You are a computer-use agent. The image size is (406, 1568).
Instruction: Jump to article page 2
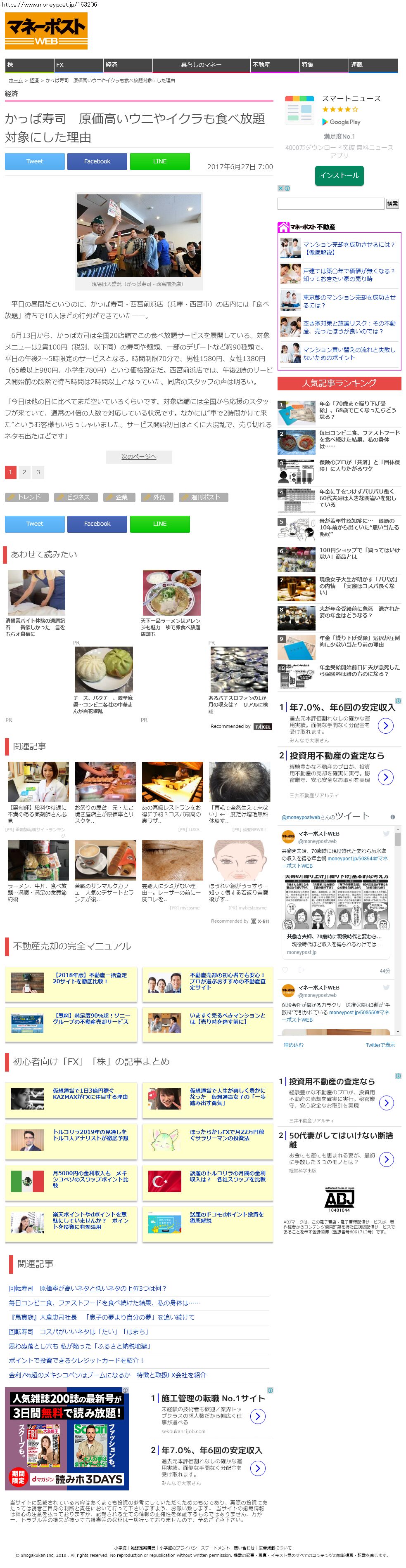(24, 472)
